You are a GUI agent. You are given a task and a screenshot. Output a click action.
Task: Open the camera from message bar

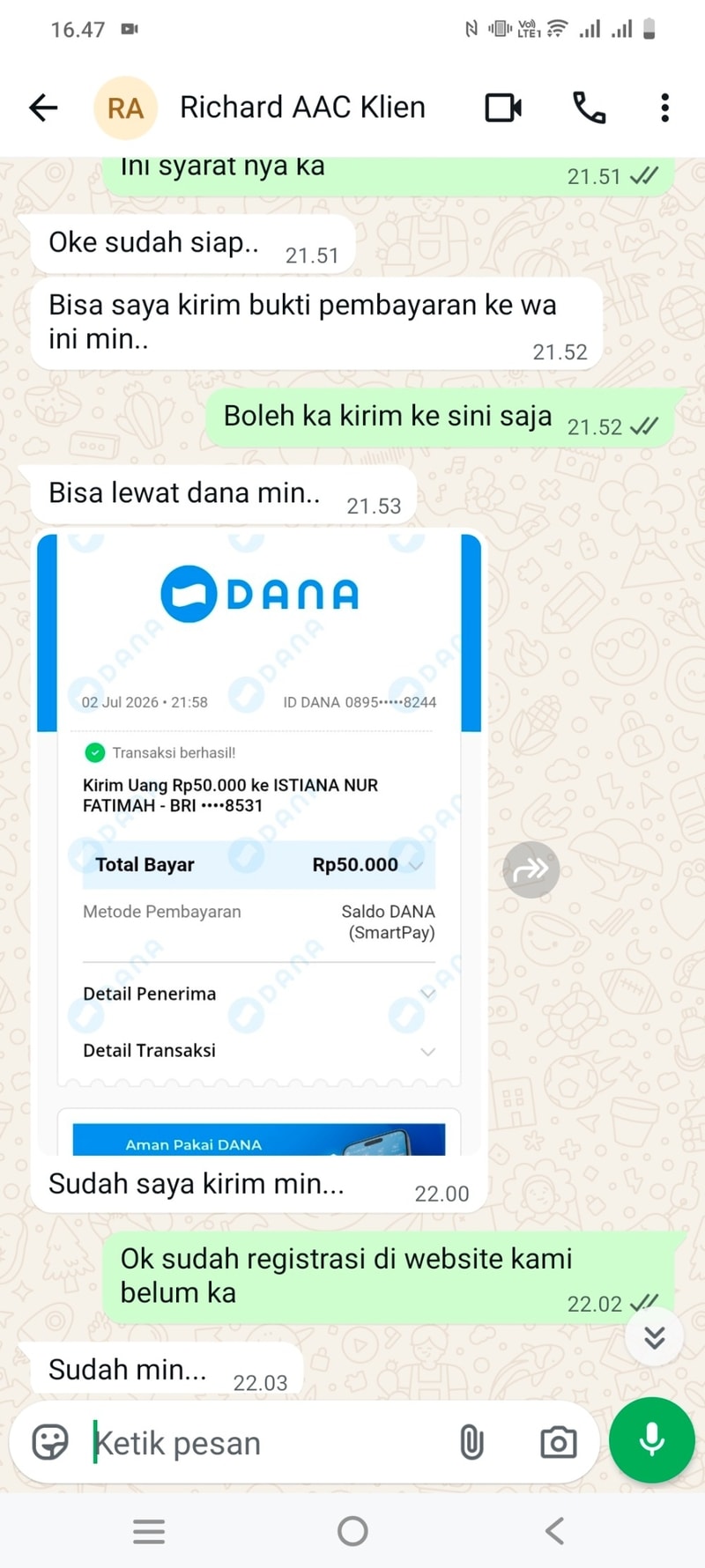(558, 1443)
